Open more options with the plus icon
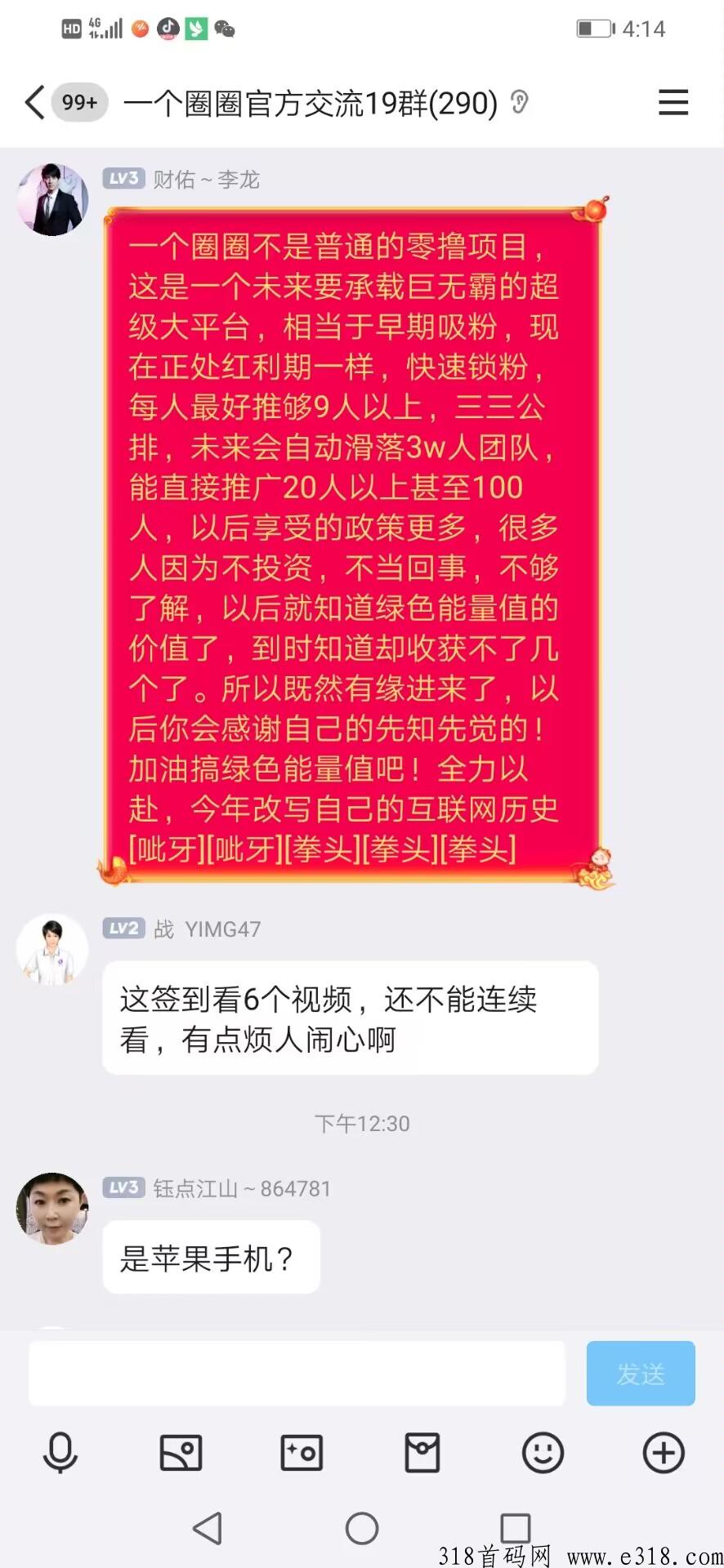The image size is (724, 1568). pyautogui.click(x=664, y=1453)
